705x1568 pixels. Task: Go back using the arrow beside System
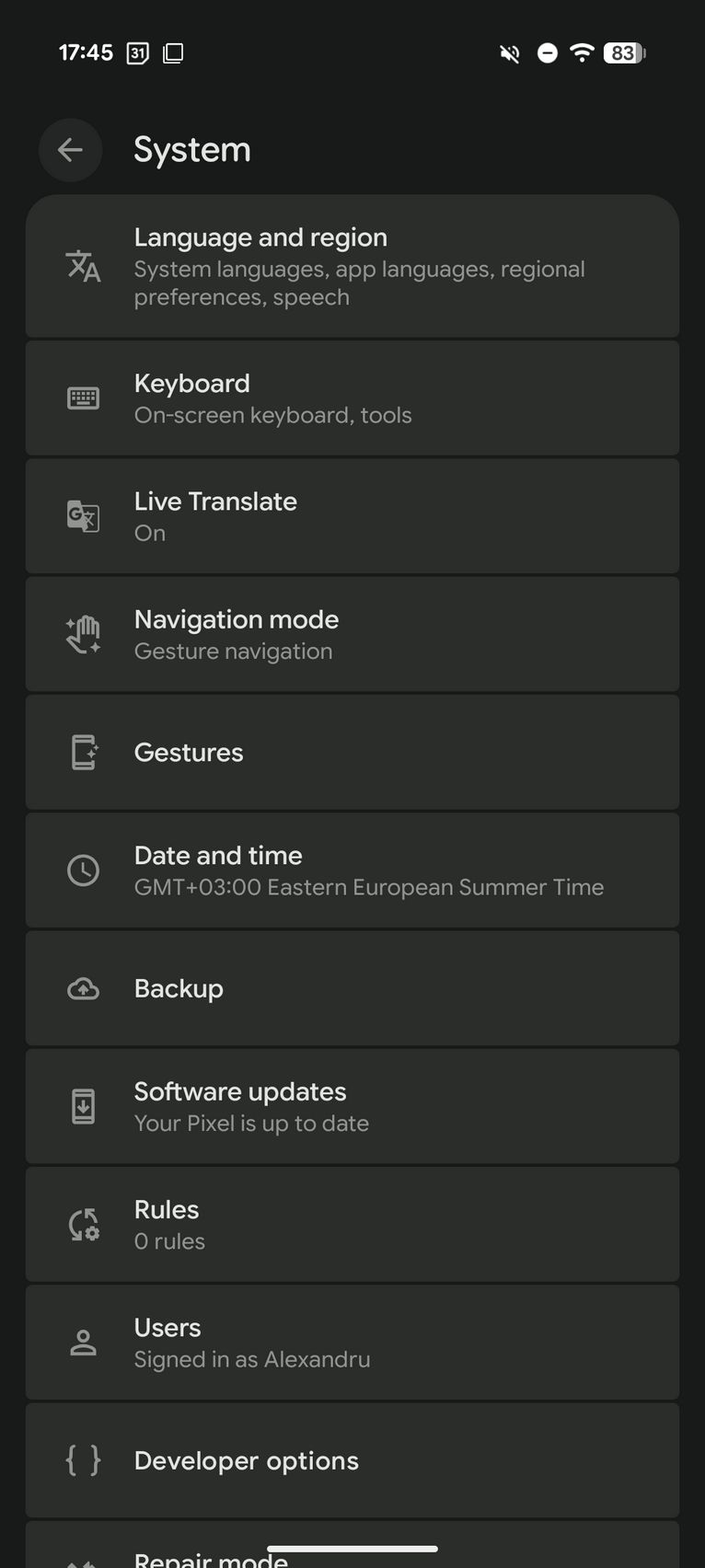(x=70, y=150)
